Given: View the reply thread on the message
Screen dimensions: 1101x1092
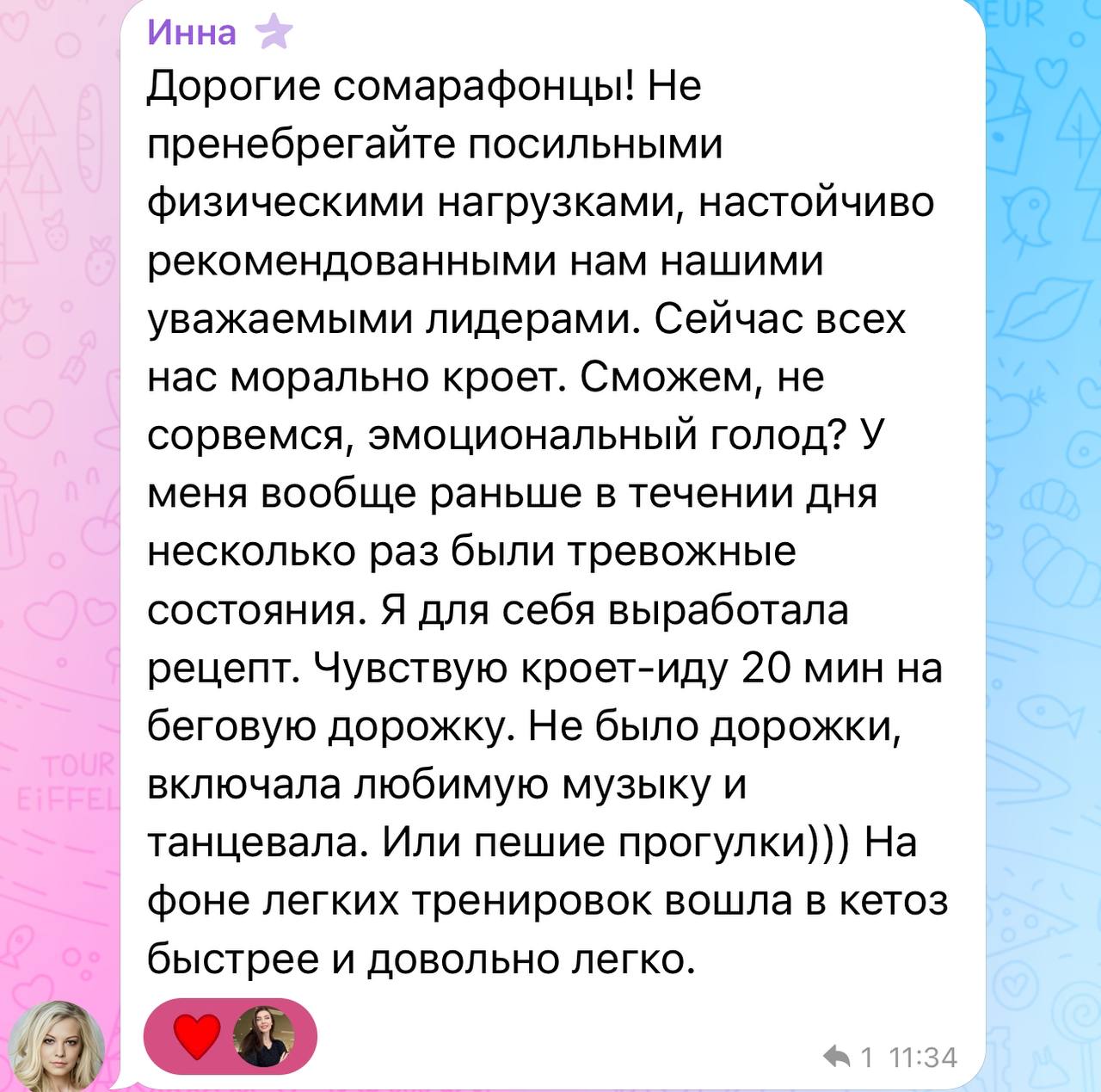Looking at the screenshot, I should point(847,1057).
